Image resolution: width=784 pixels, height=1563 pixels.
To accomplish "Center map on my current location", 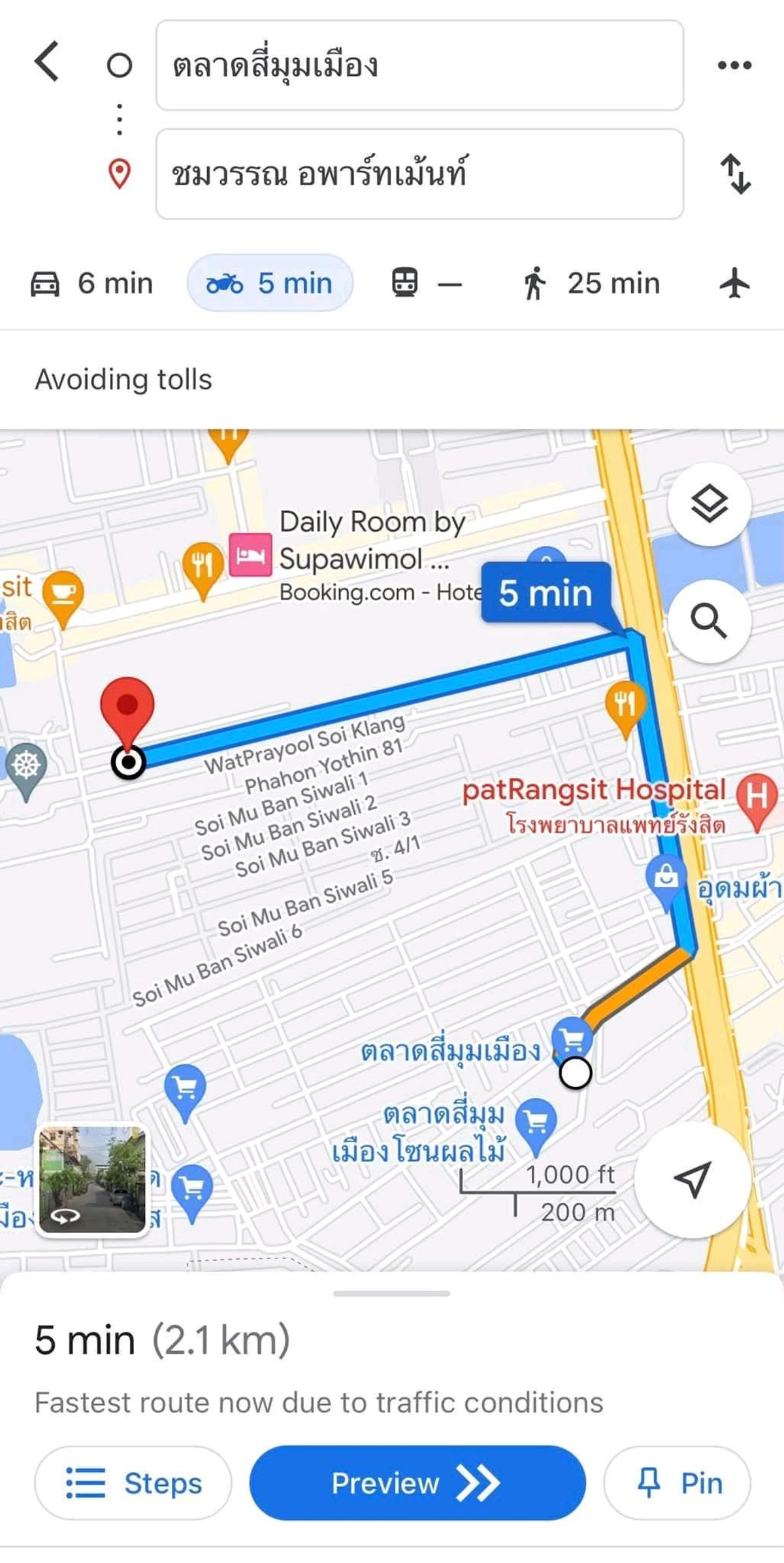I will (692, 1179).
